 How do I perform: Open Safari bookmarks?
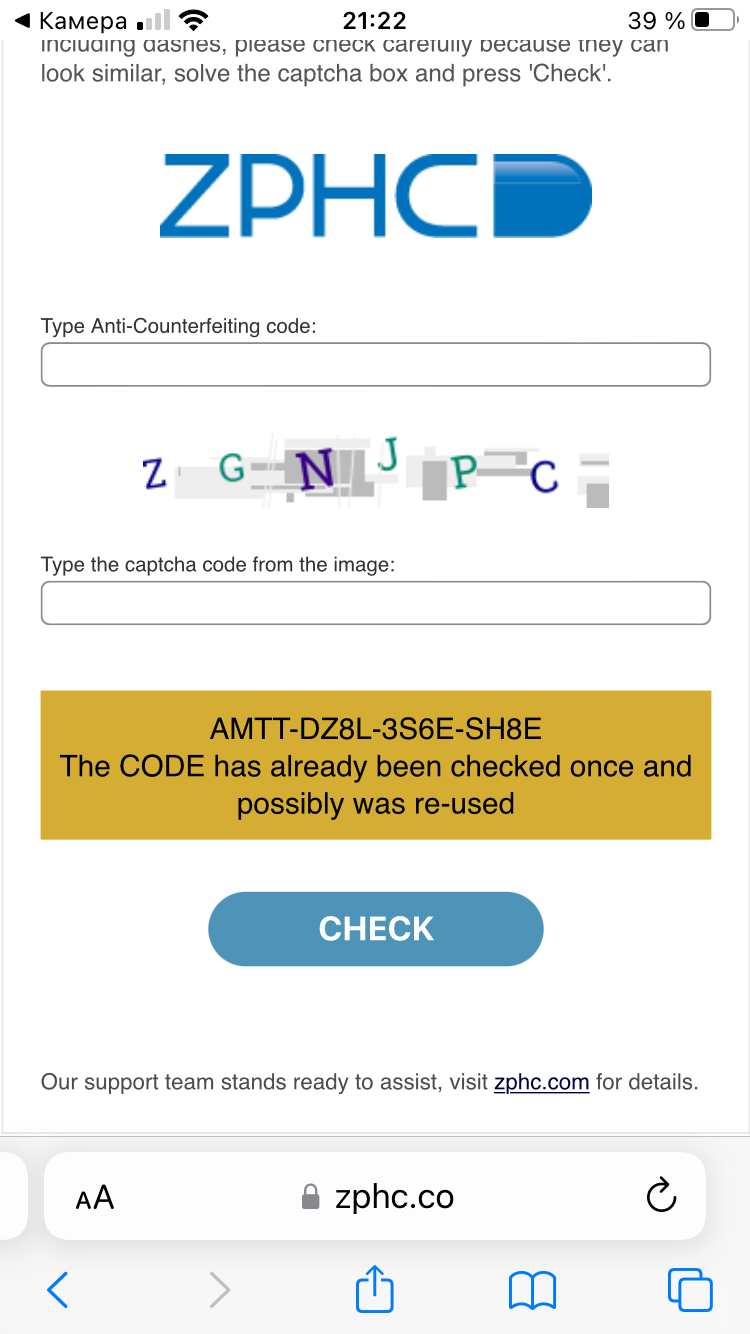532,1290
